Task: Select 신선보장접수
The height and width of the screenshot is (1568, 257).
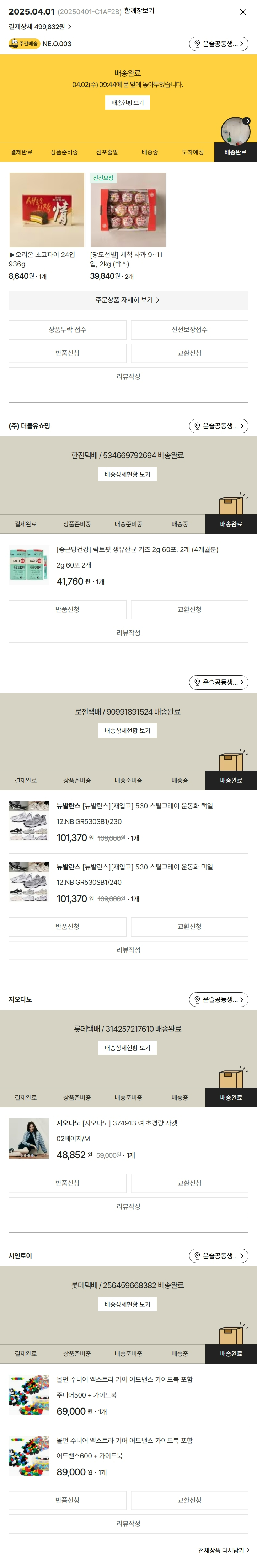Action: (189, 330)
